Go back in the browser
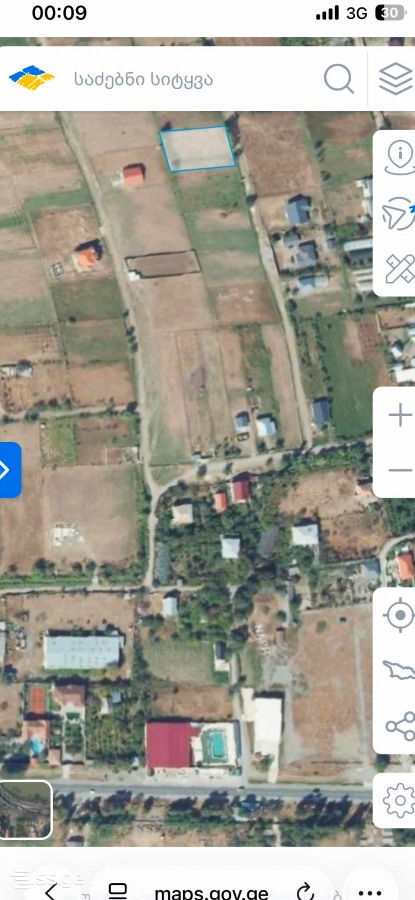Image resolution: width=415 pixels, height=900 pixels. point(51,891)
